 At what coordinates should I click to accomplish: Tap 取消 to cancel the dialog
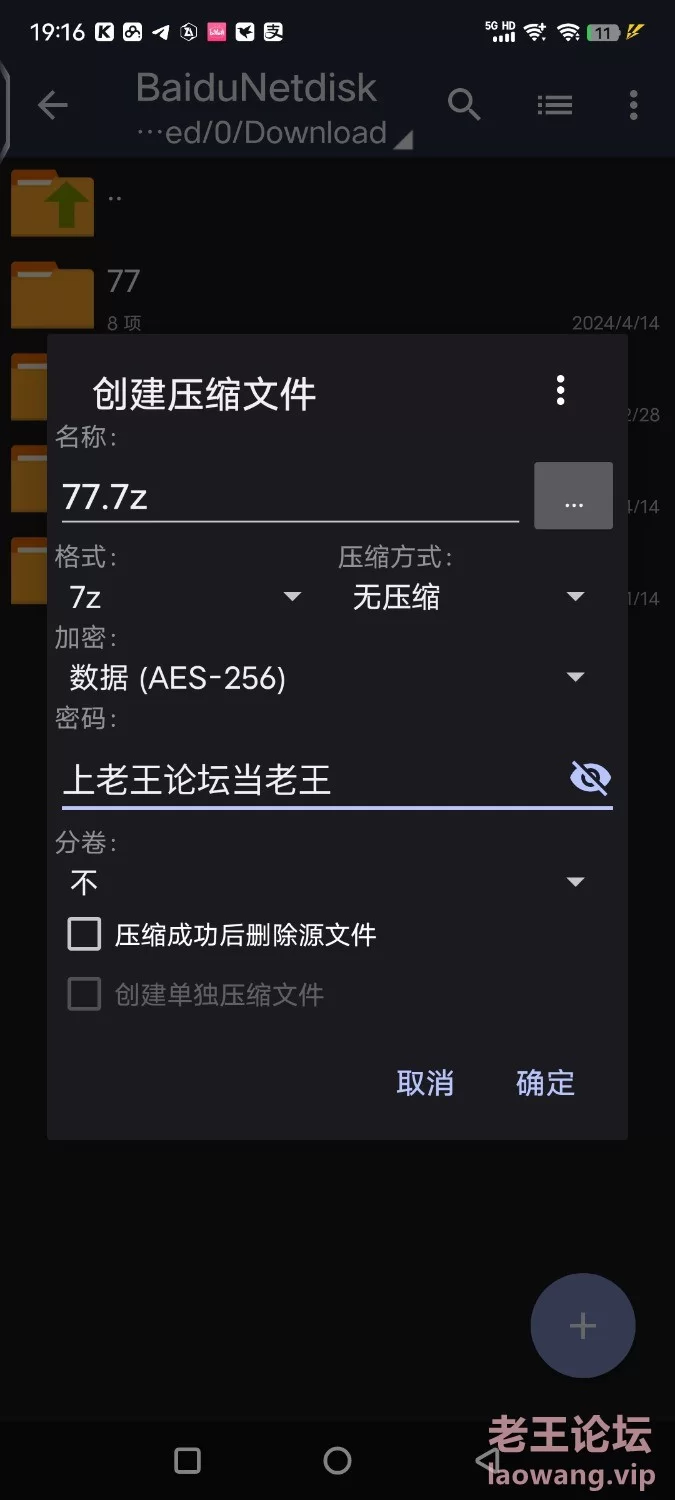tap(425, 1083)
